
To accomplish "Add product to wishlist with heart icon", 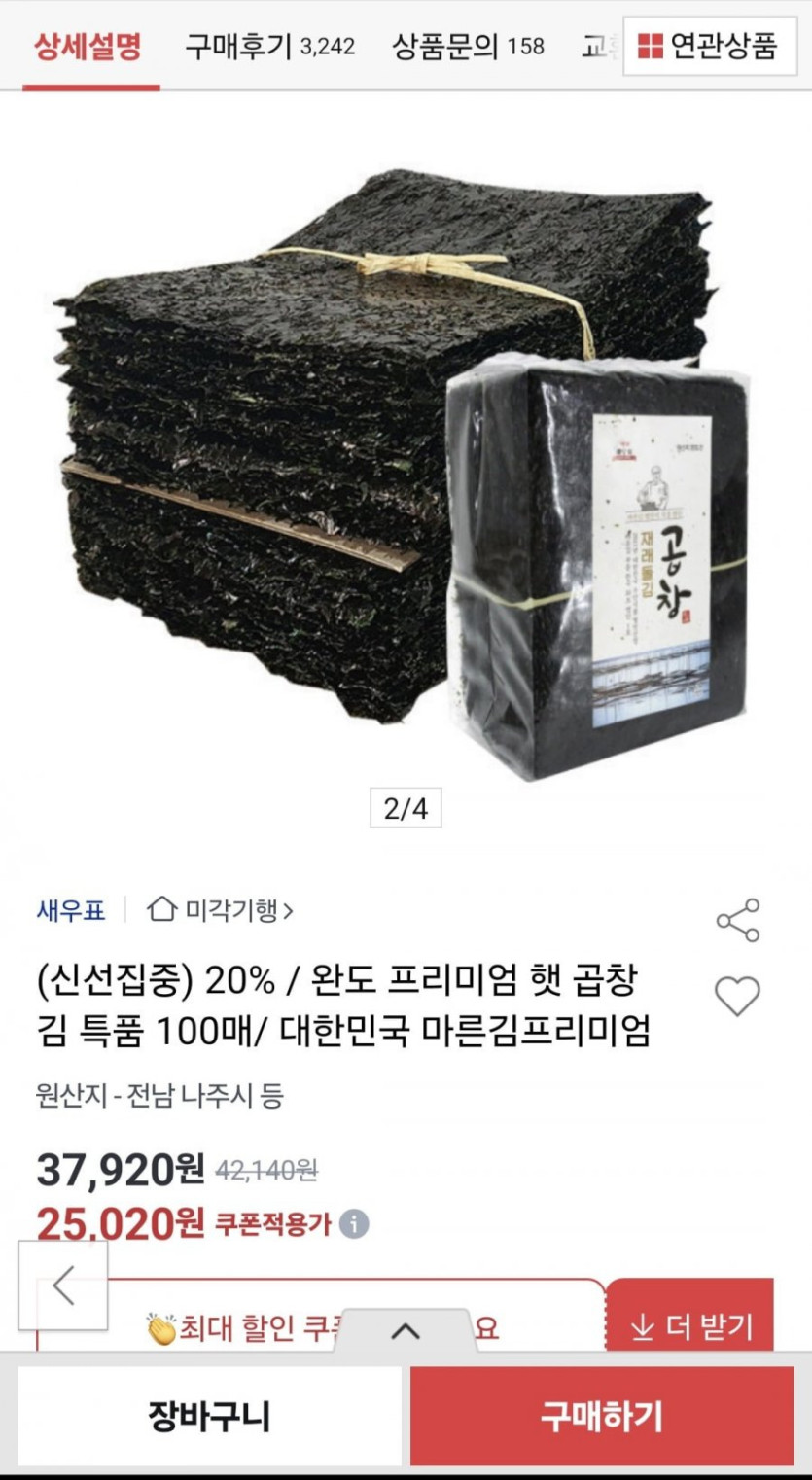I will tap(737, 997).
